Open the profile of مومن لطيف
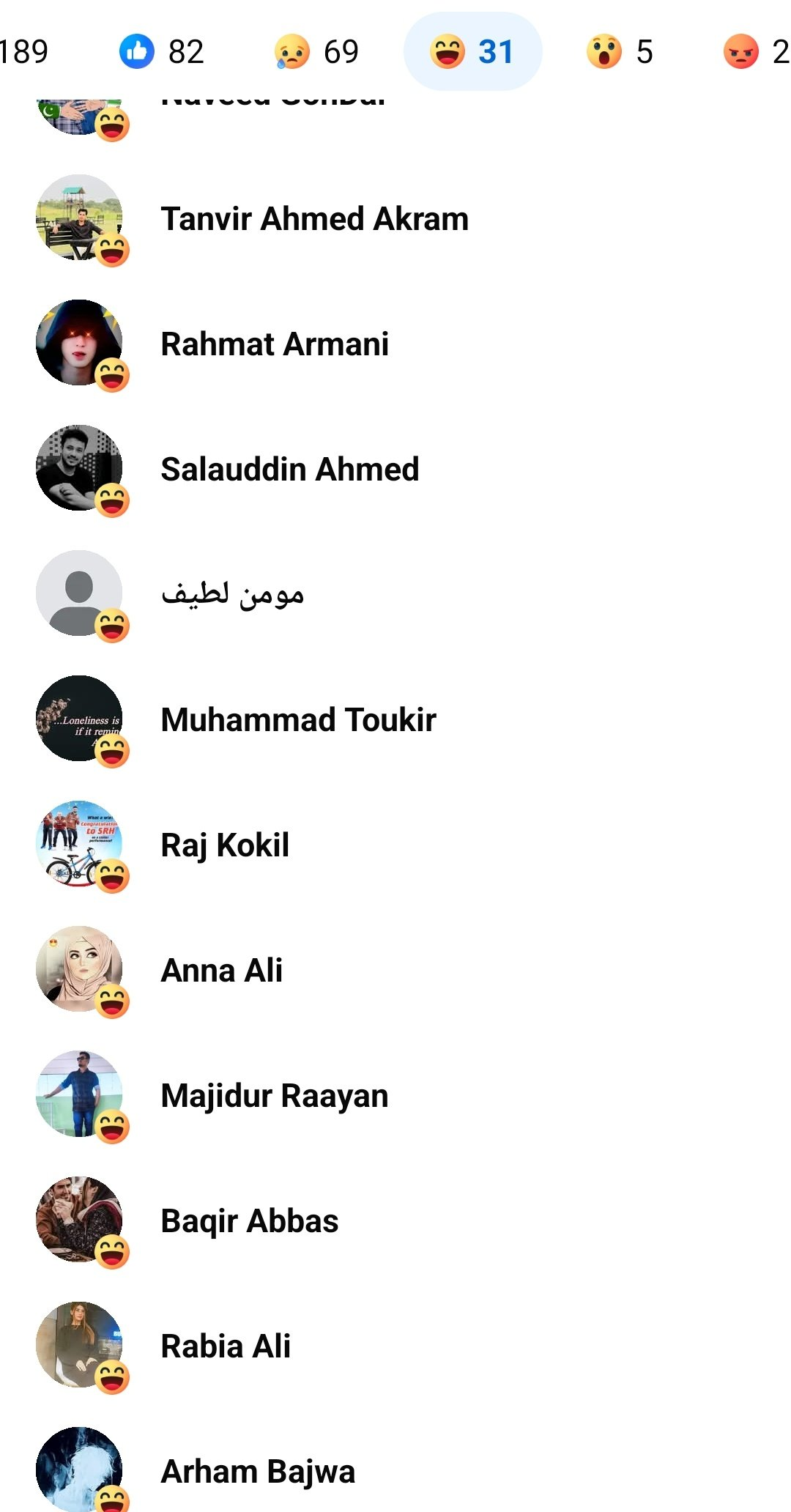This screenshot has height=1512, width=791. pyautogui.click(x=232, y=594)
